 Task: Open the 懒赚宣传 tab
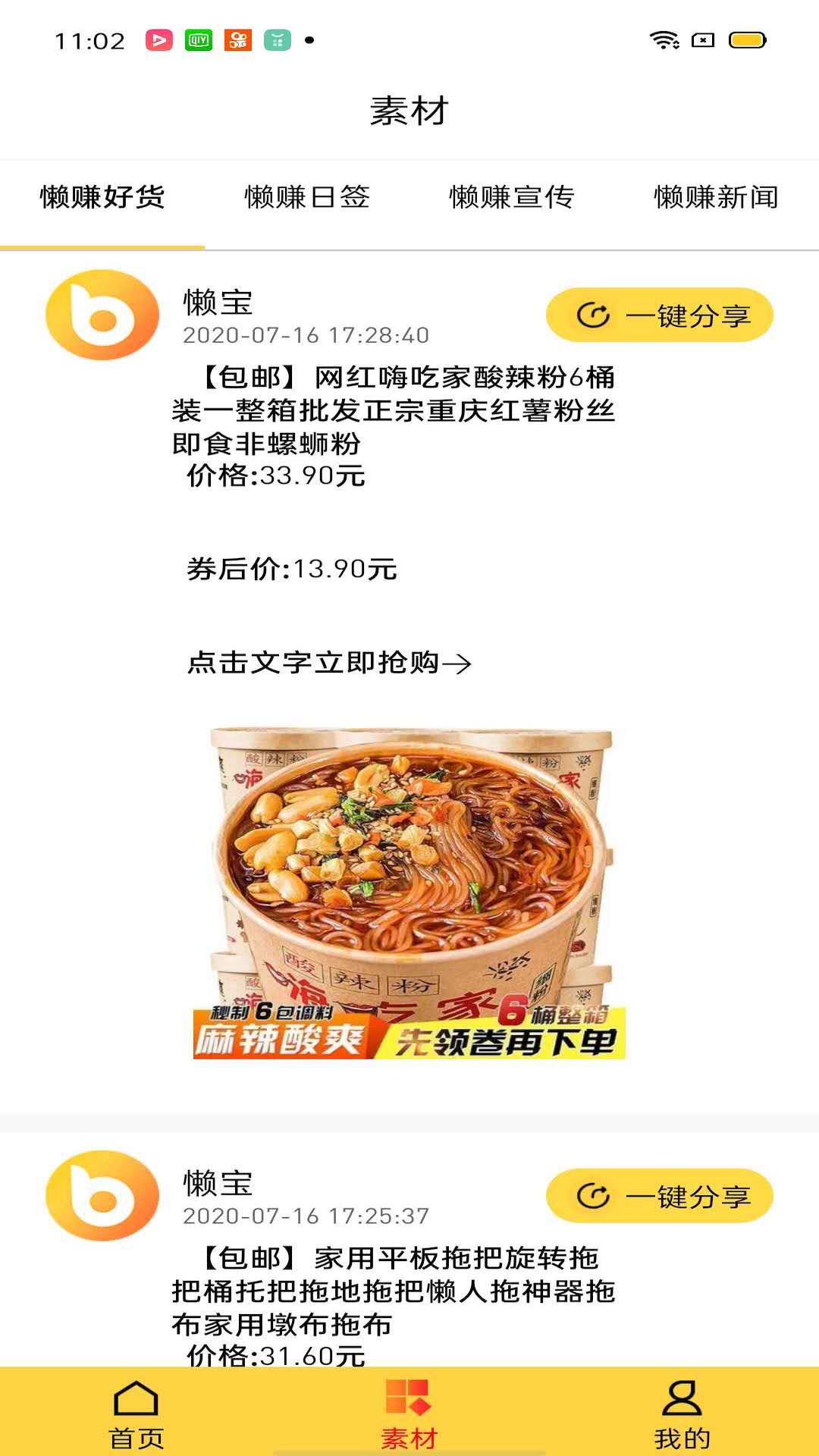click(x=512, y=197)
